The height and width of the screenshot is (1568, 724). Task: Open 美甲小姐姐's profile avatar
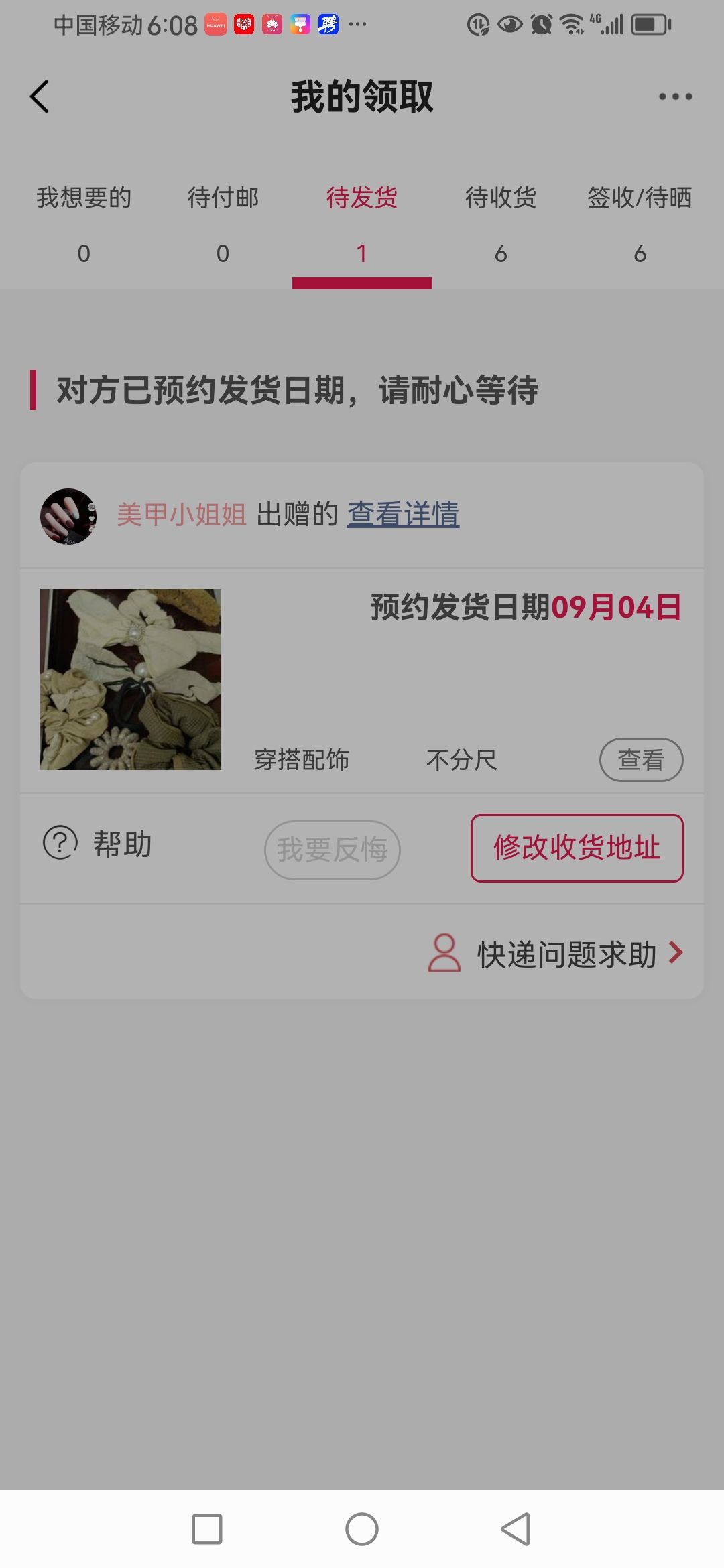click(68, 516)
